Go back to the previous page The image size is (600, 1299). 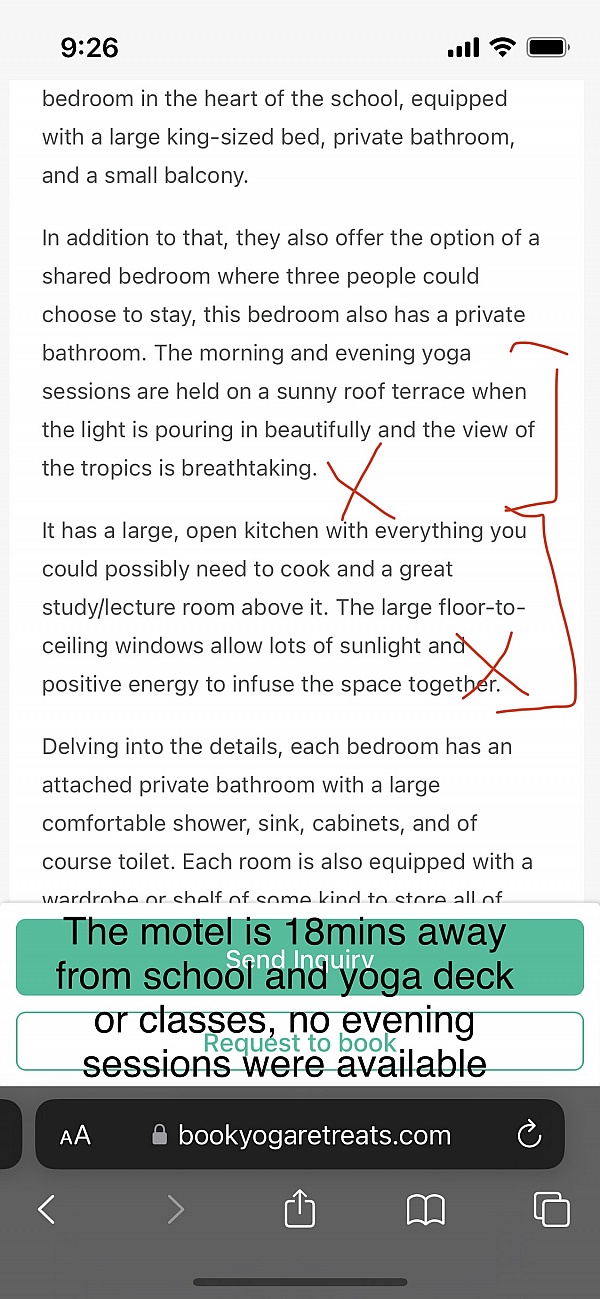[x=46, y=1210]
